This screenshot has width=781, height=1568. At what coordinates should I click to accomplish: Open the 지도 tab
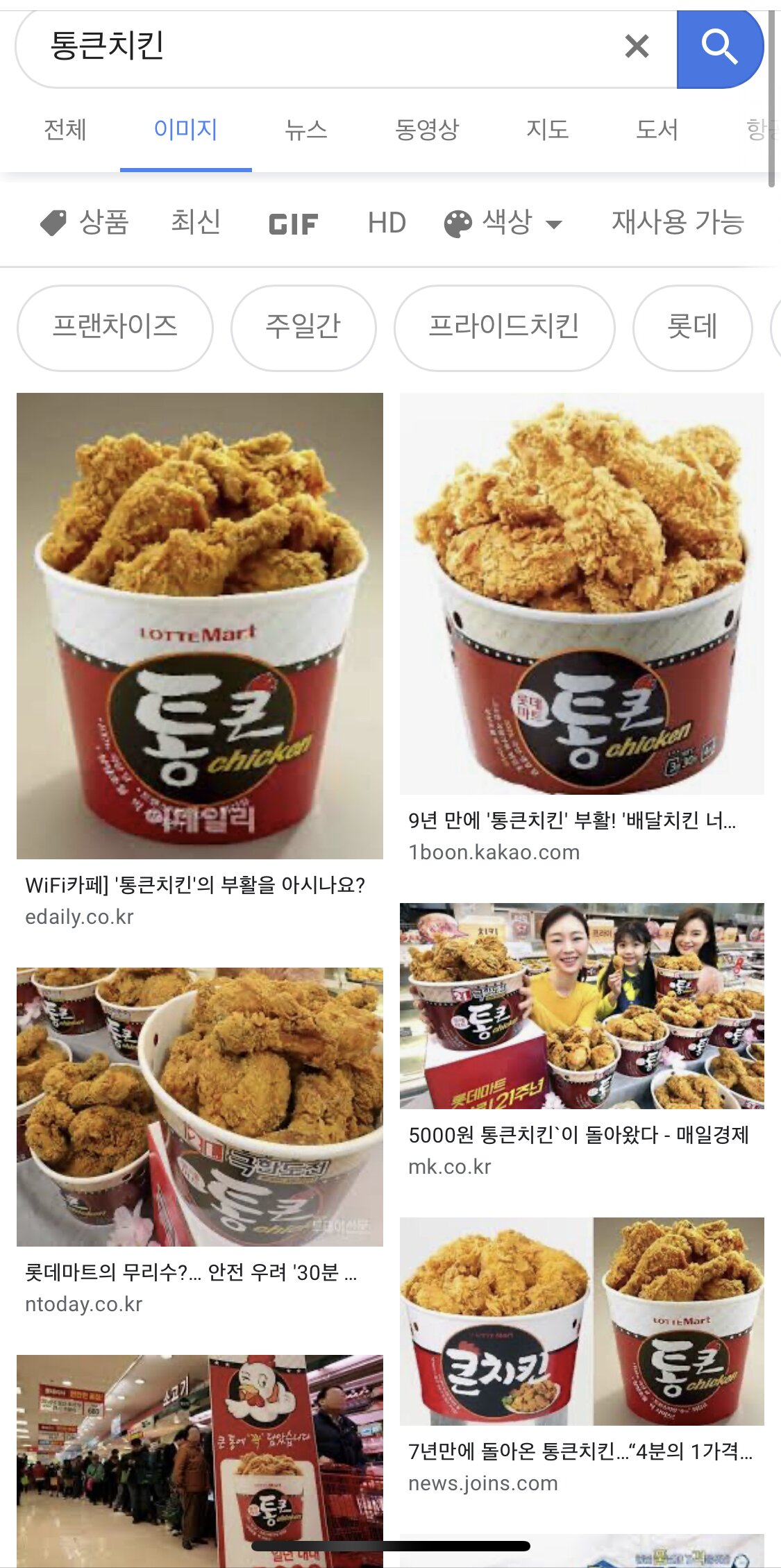coord(547,130)
